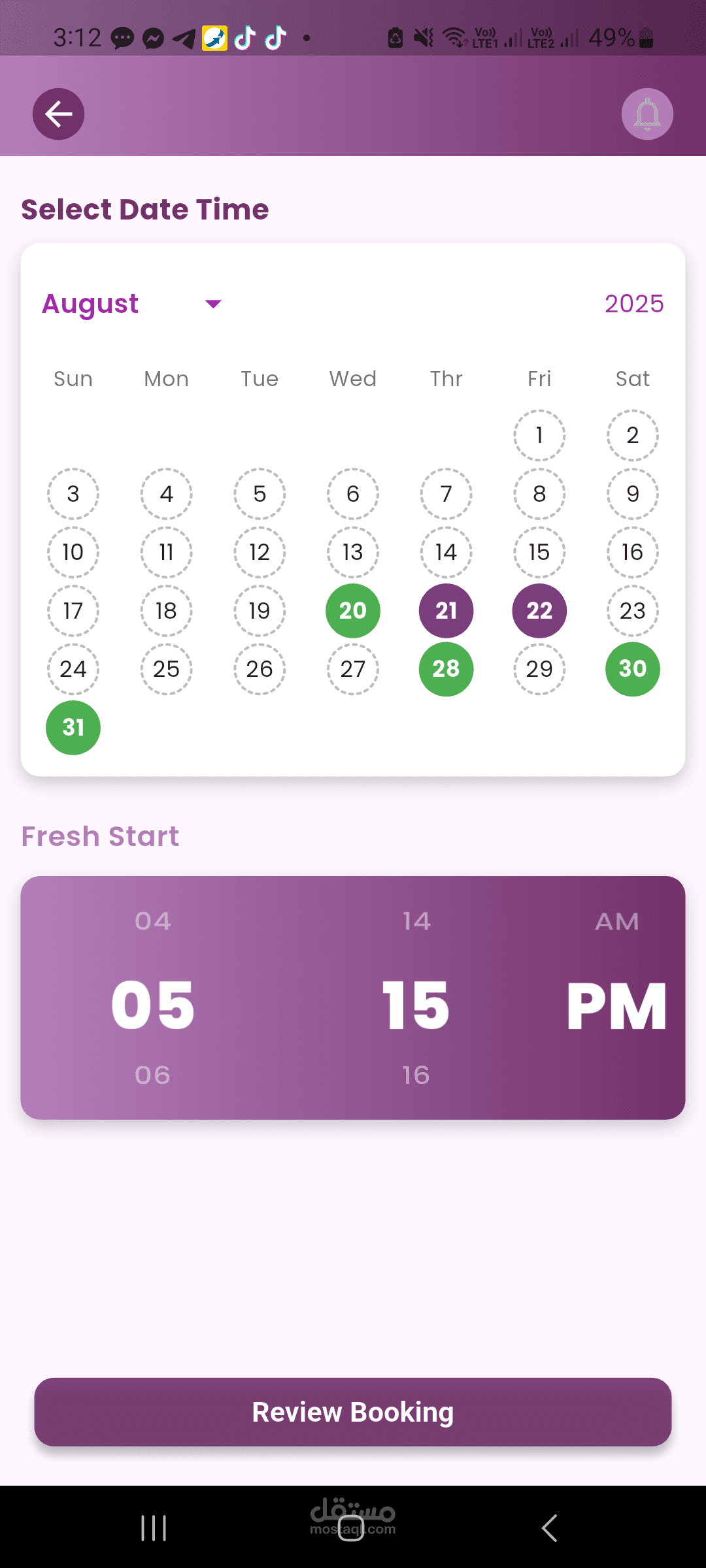Go back with the arrow button
Viewport: 706px width, 1568px height.
[58, 114]
